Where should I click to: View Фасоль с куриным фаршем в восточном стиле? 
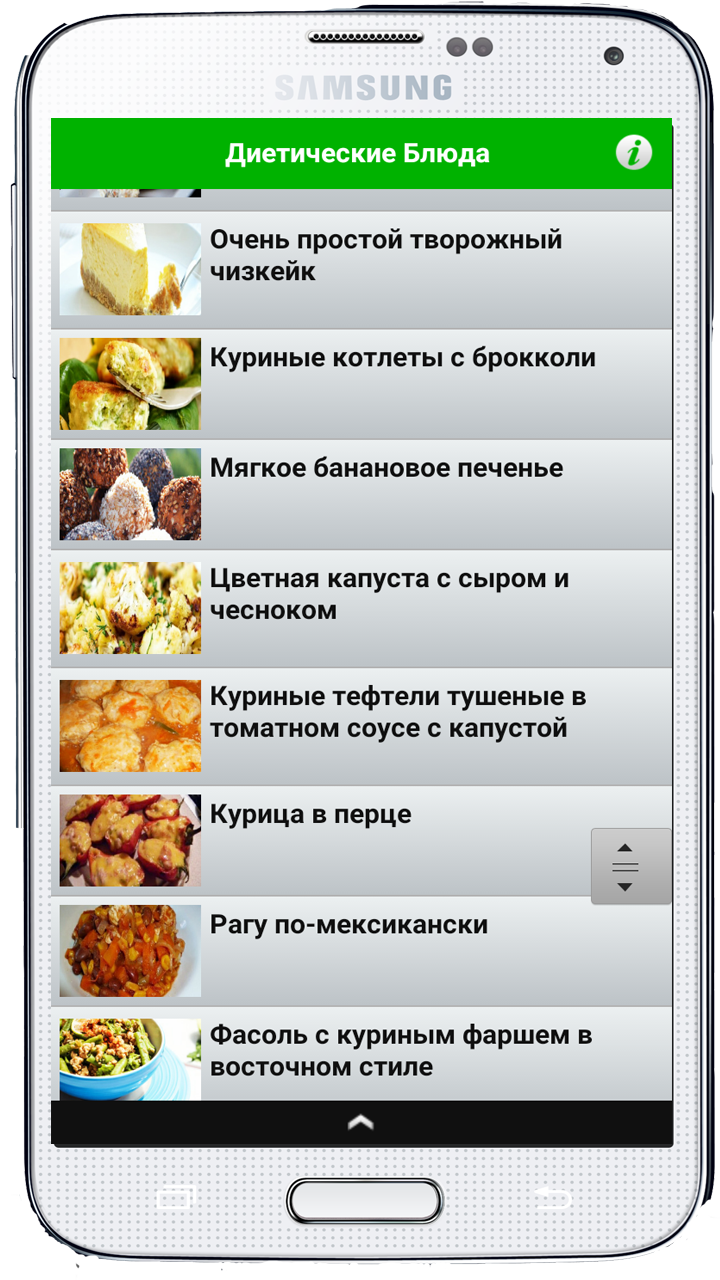pyautogui.click(x=400, y=1050)
